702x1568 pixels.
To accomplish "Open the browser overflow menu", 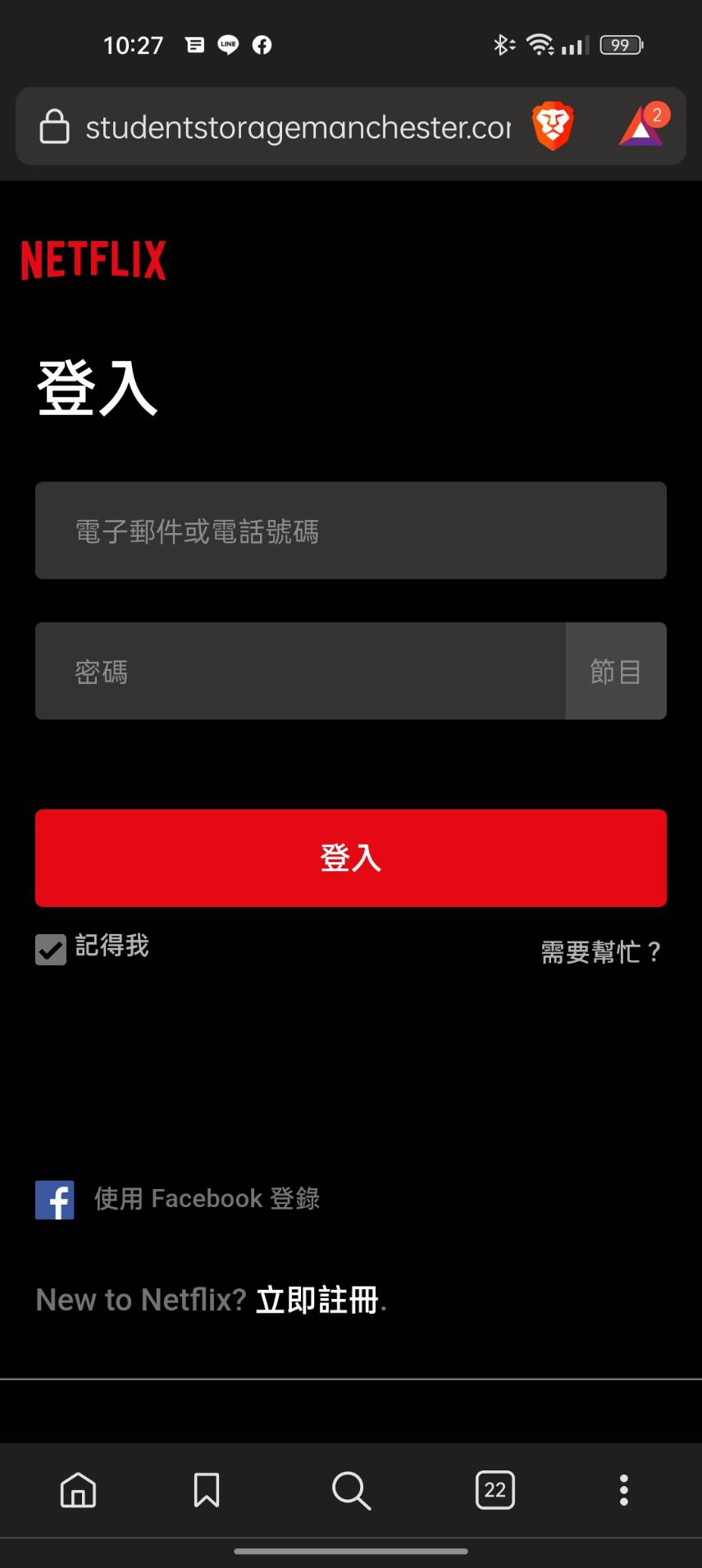I will (624, 1490).
